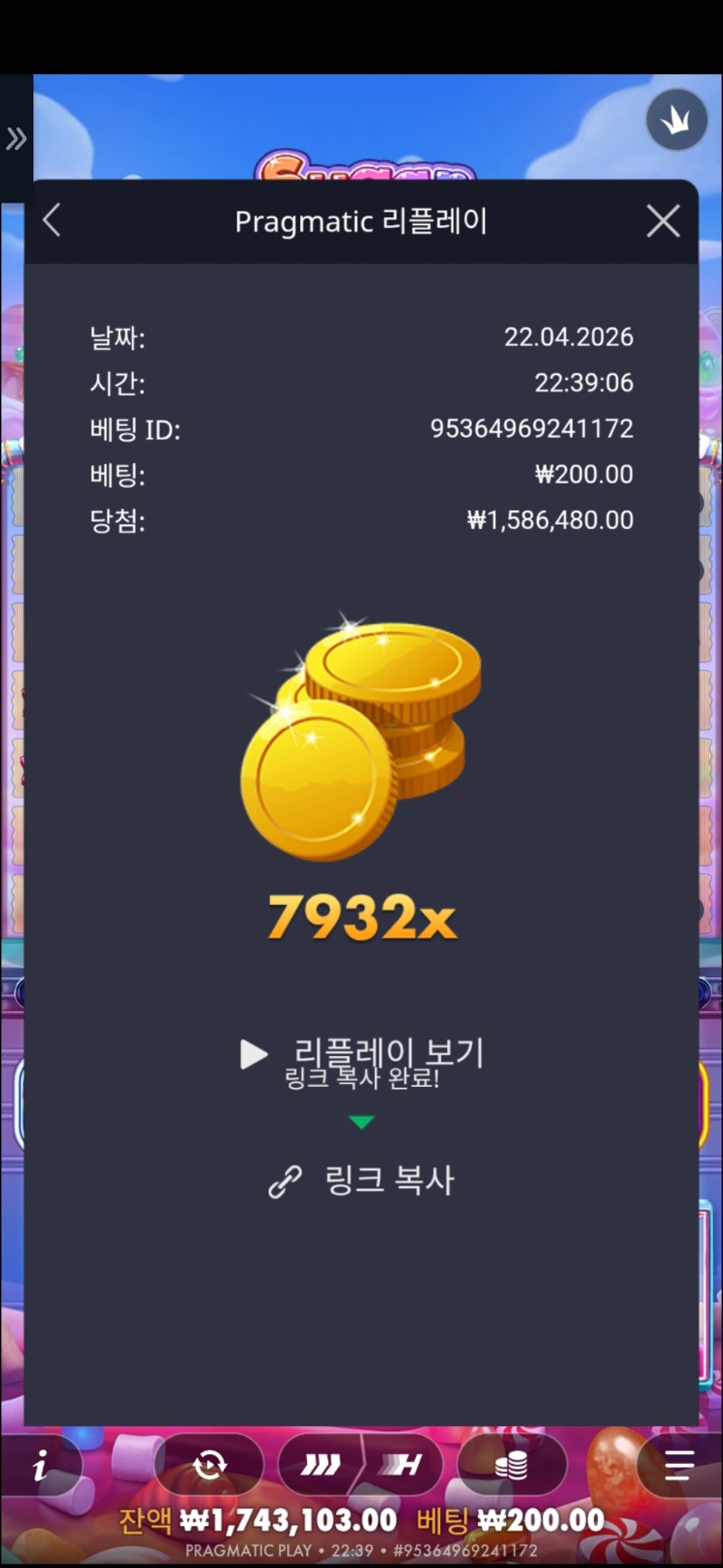
Task: Copy replay link with 링크 복사
Action: [361, 1181]
